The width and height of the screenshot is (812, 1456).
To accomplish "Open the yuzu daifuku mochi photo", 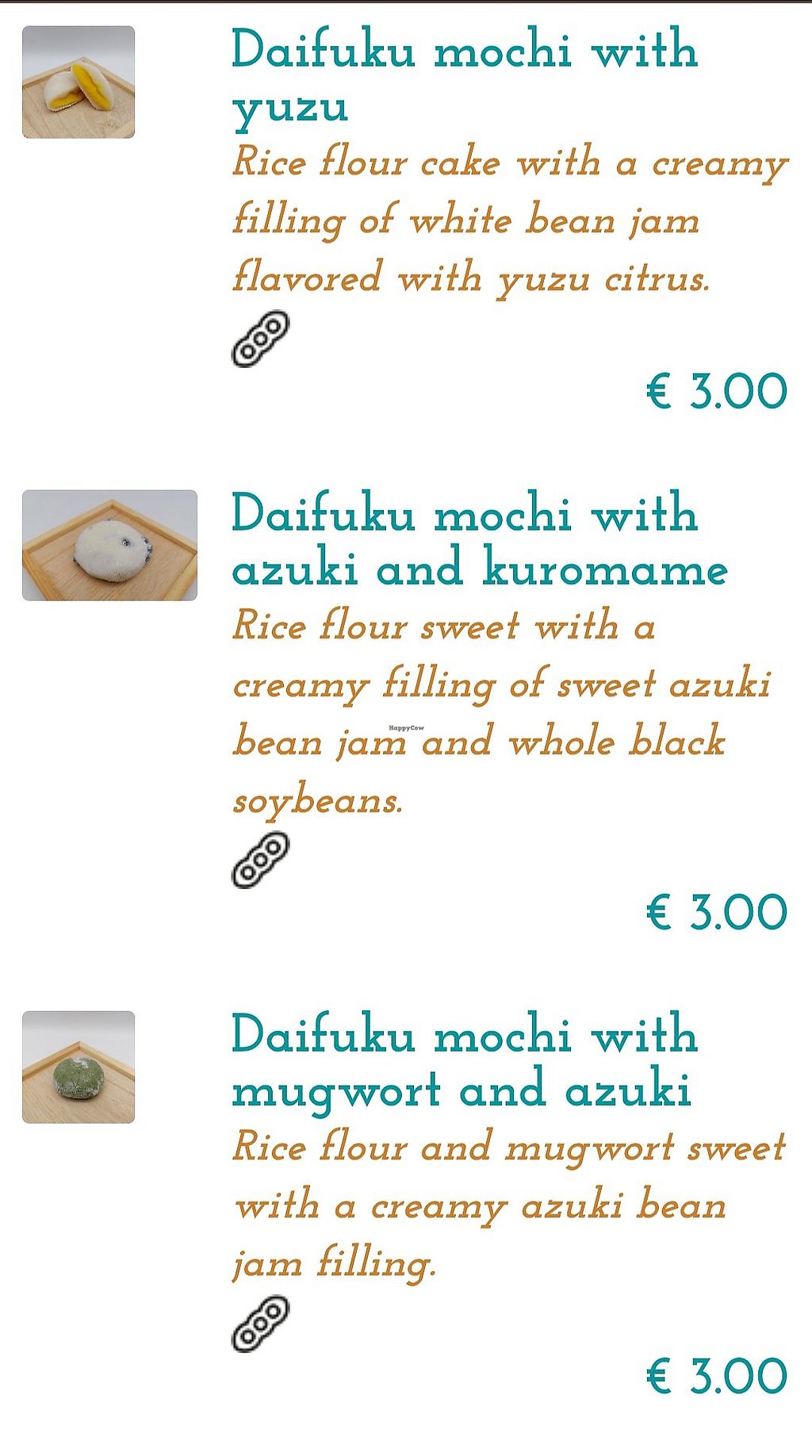I will click(79, 82).
